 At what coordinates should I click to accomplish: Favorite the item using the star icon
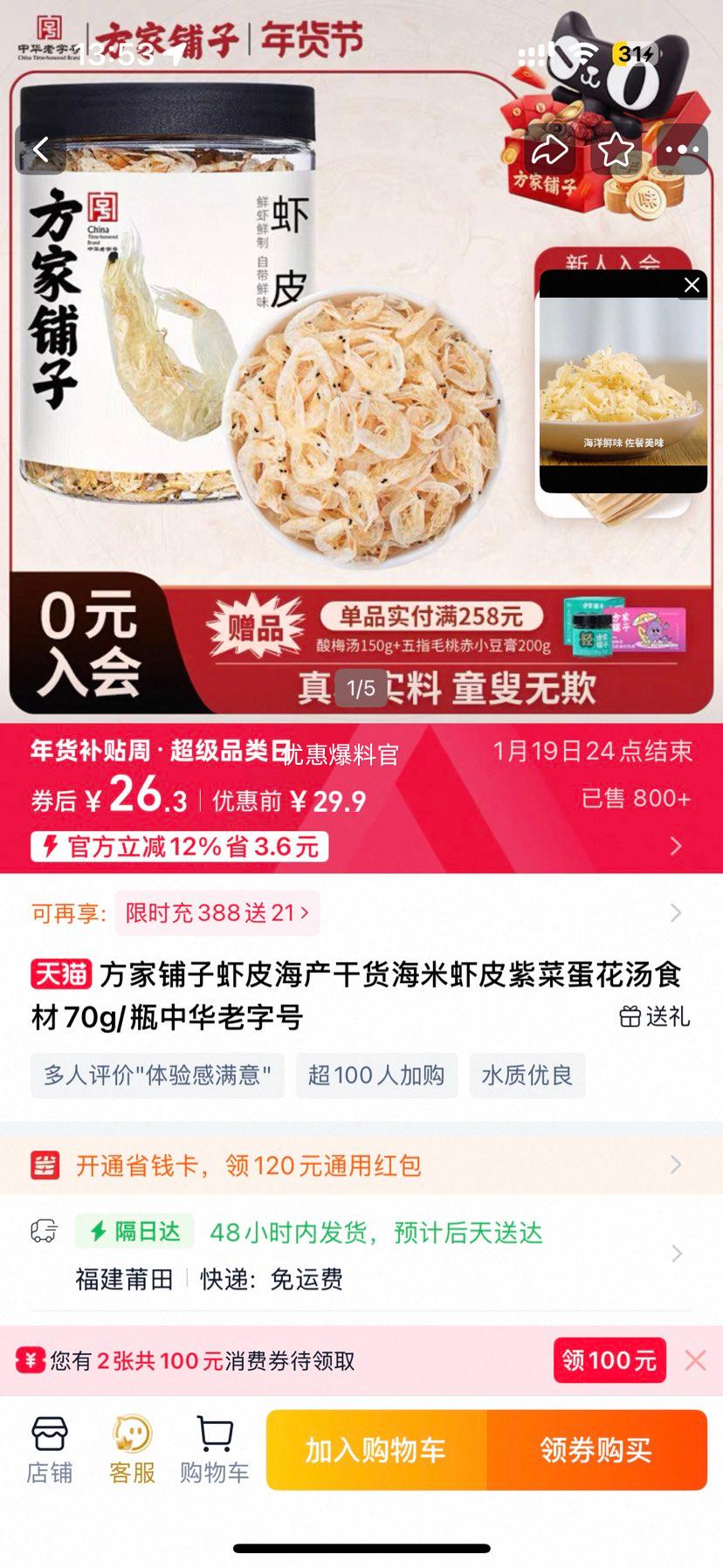click(x=616, y=149)
